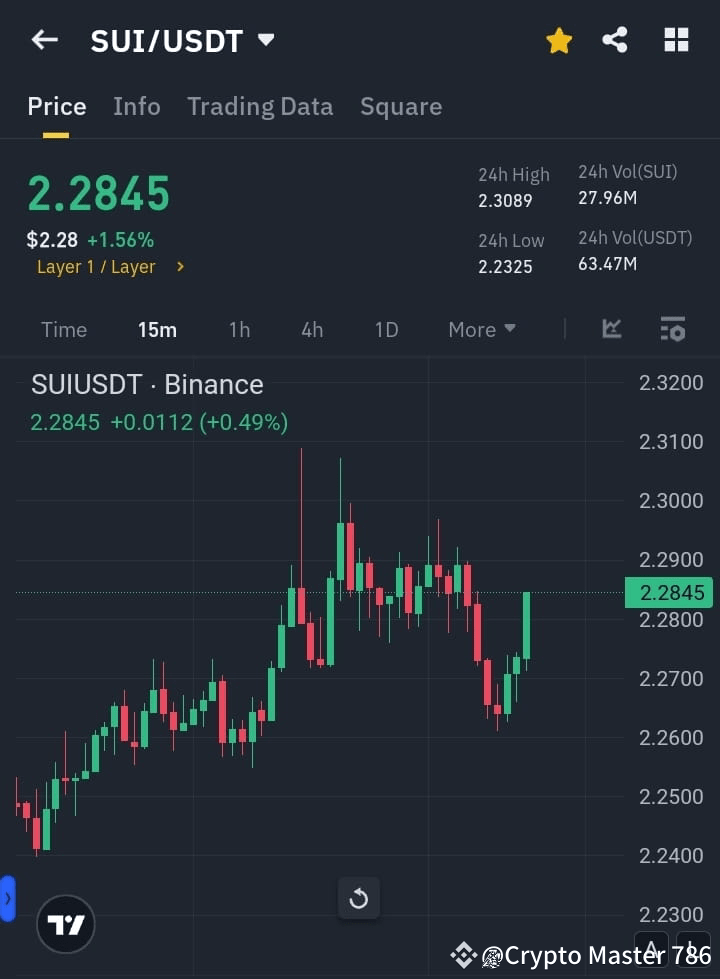
Task: Select the chart style line icon
Action: (x=611, y=329)
